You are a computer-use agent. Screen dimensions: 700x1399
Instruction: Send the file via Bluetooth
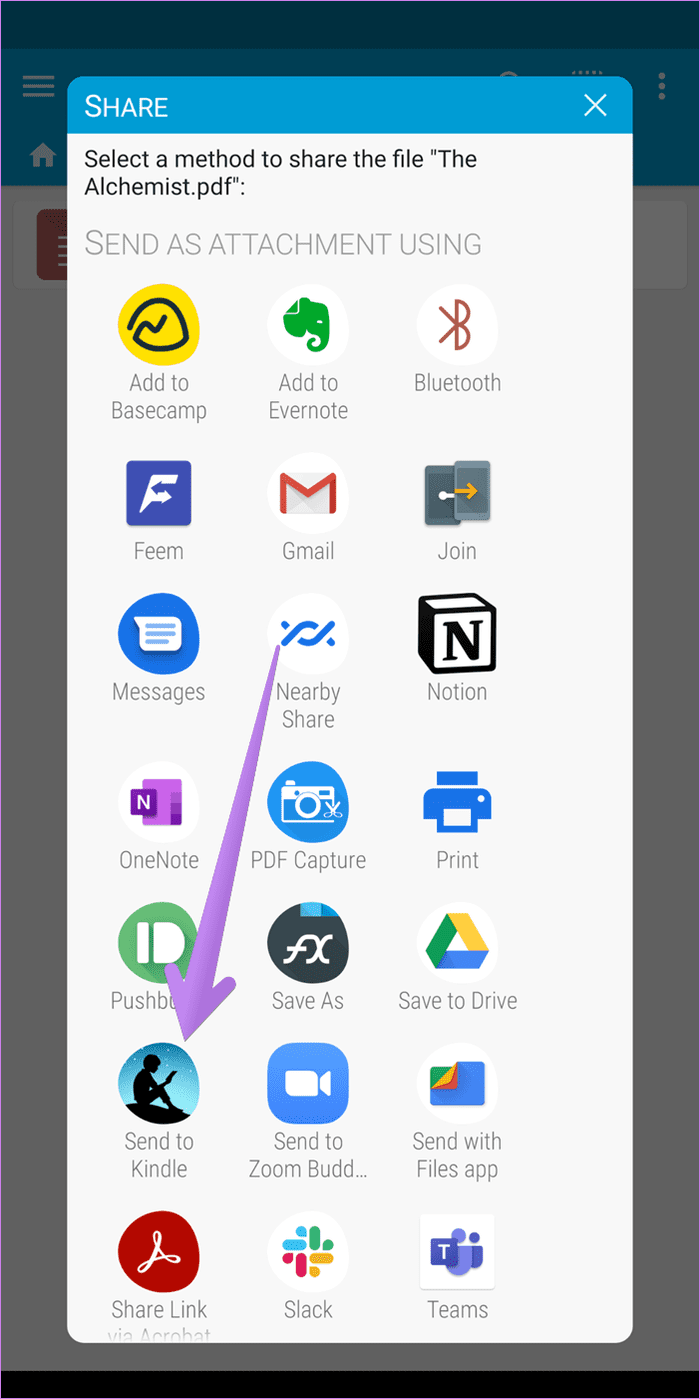(457, 340)
